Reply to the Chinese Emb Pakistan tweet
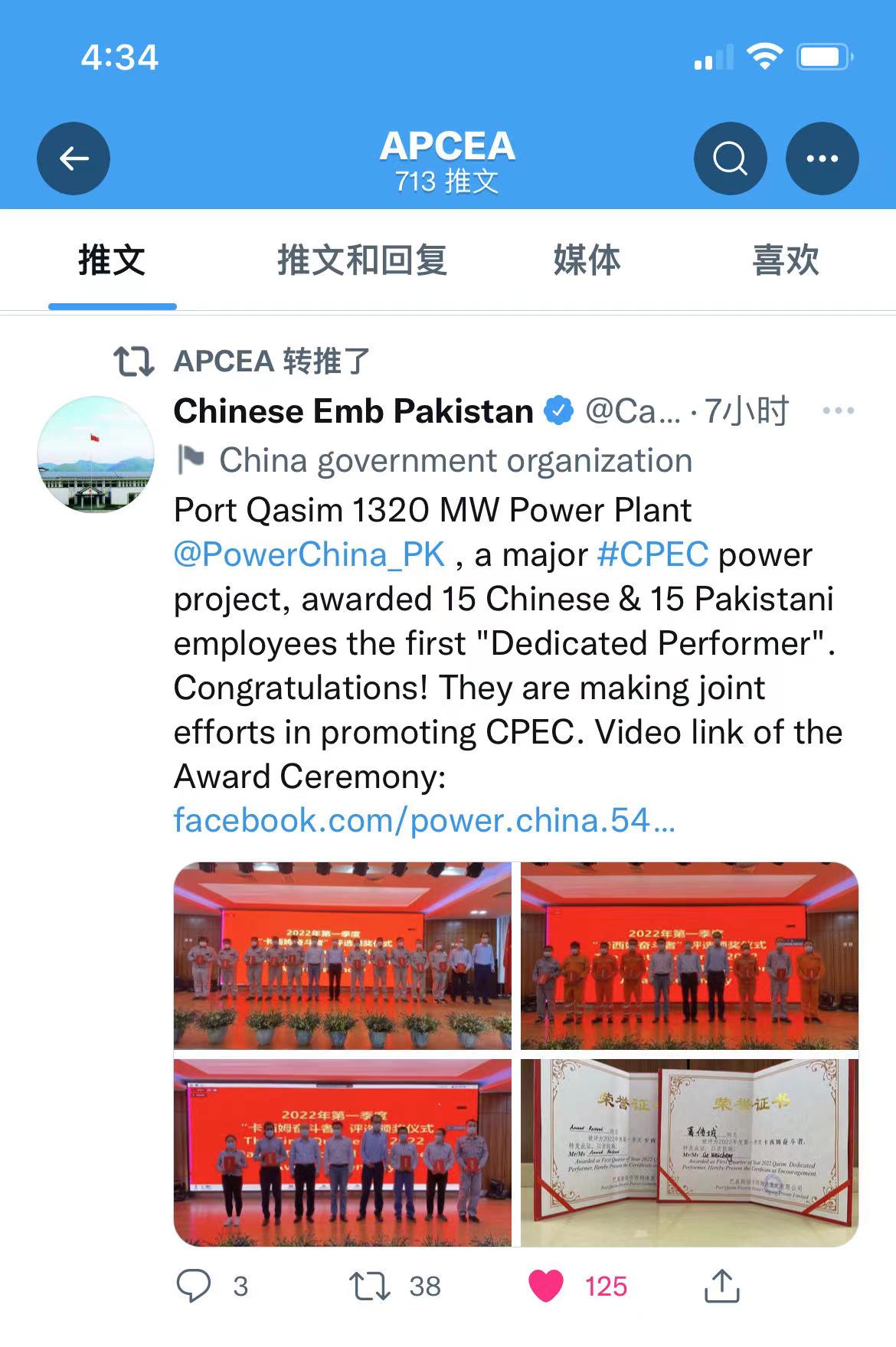The width and height of the screenshot is (896, 1347). [x=194, y=1286]
